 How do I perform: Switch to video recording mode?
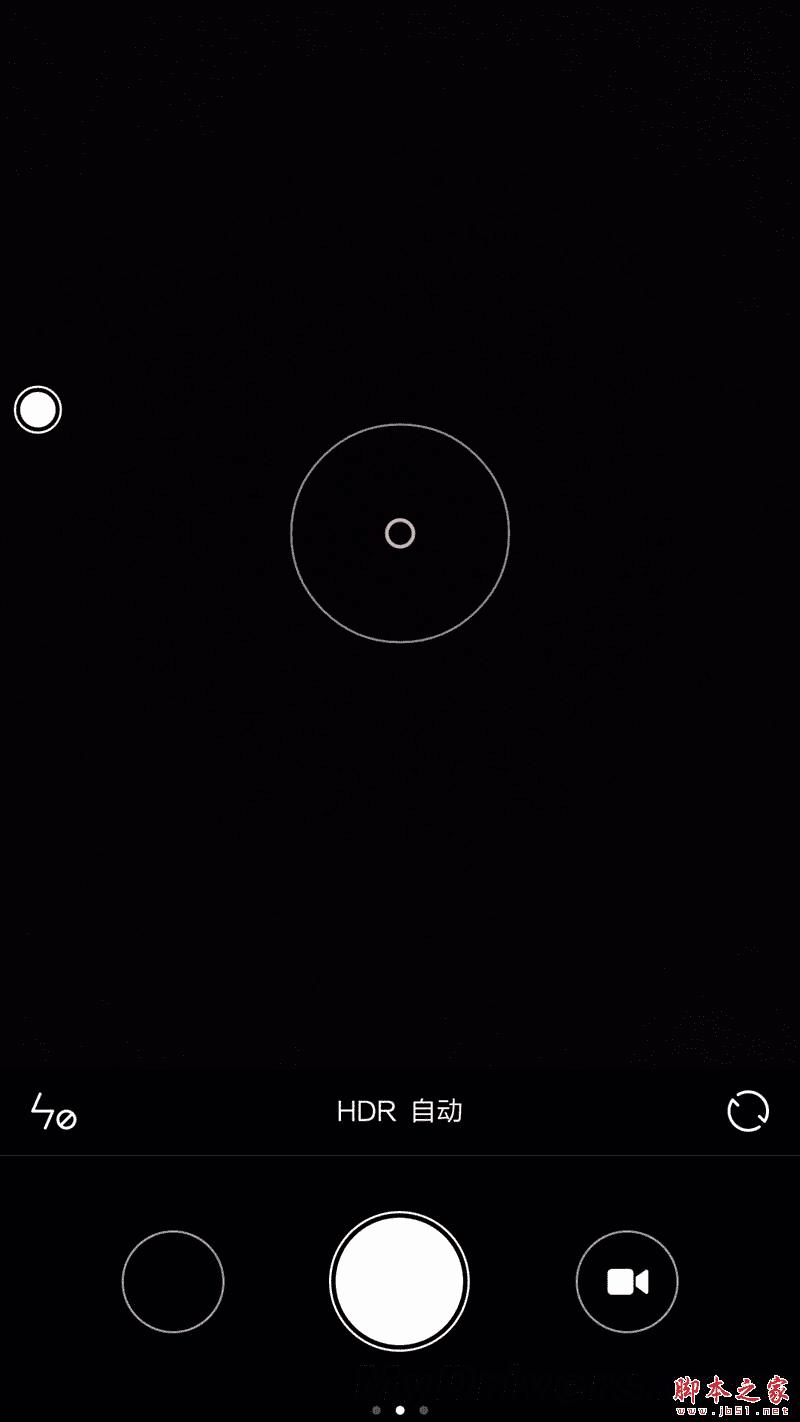pyautogui.click(x=627, y=1281)
